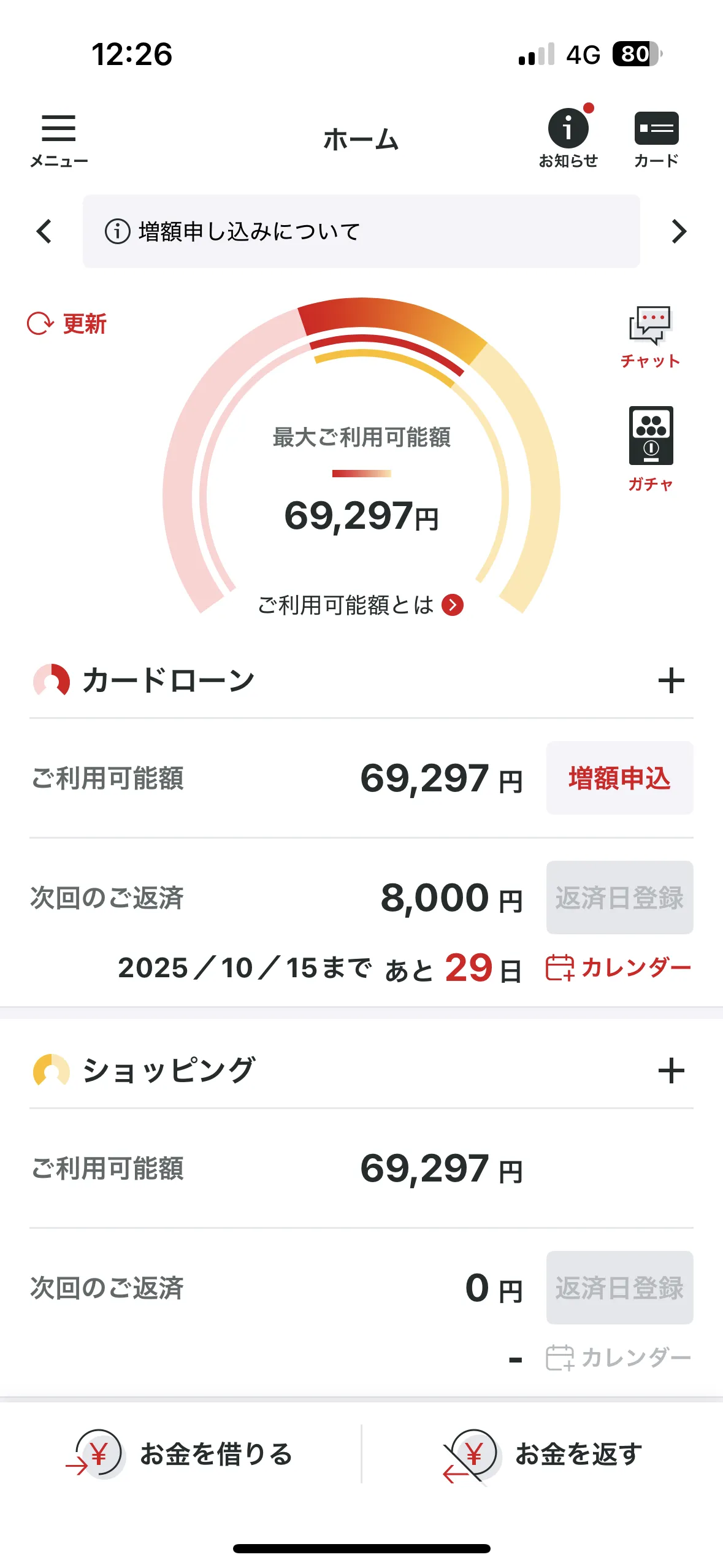
Task: Apply for limit increase via 増額申込
Action: [619, 778]
